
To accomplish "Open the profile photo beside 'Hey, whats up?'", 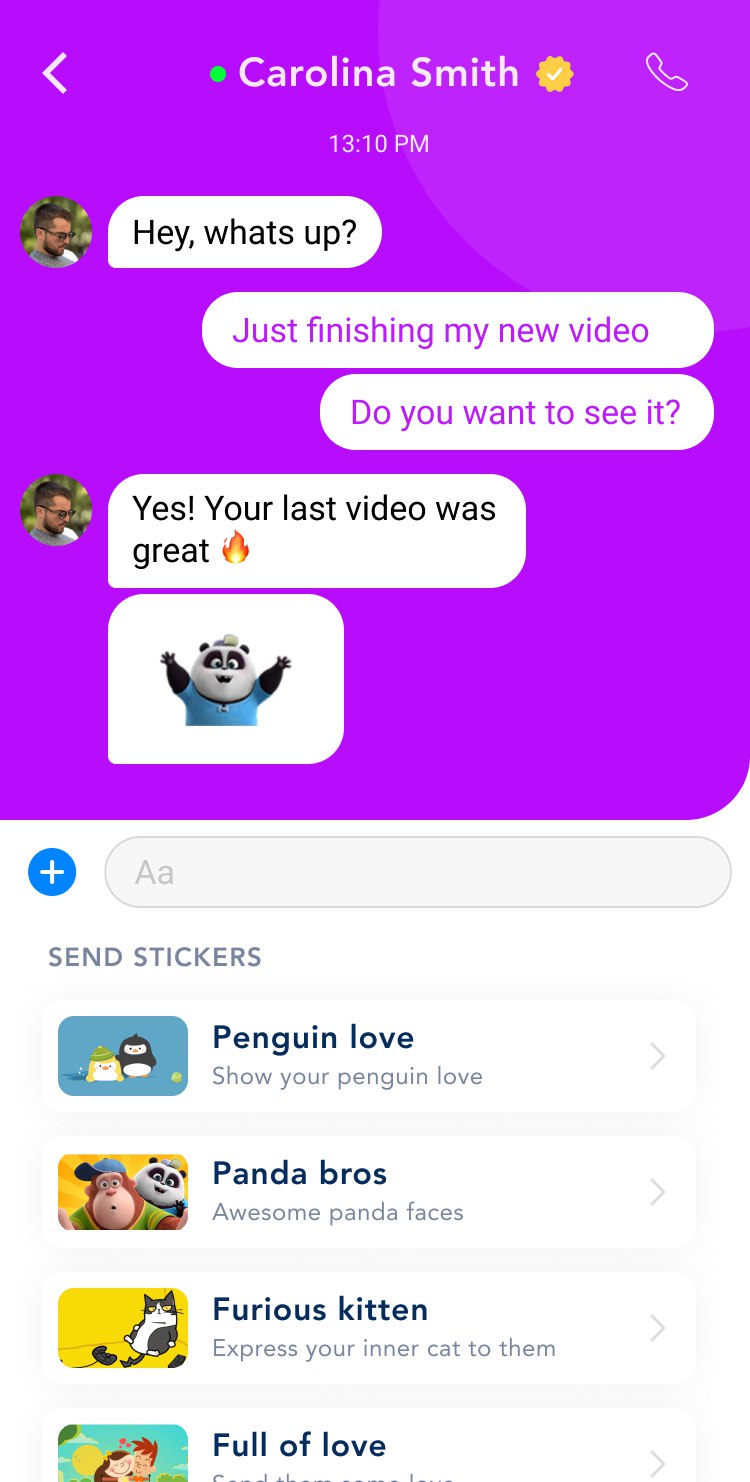I will [x=56, y=232].
